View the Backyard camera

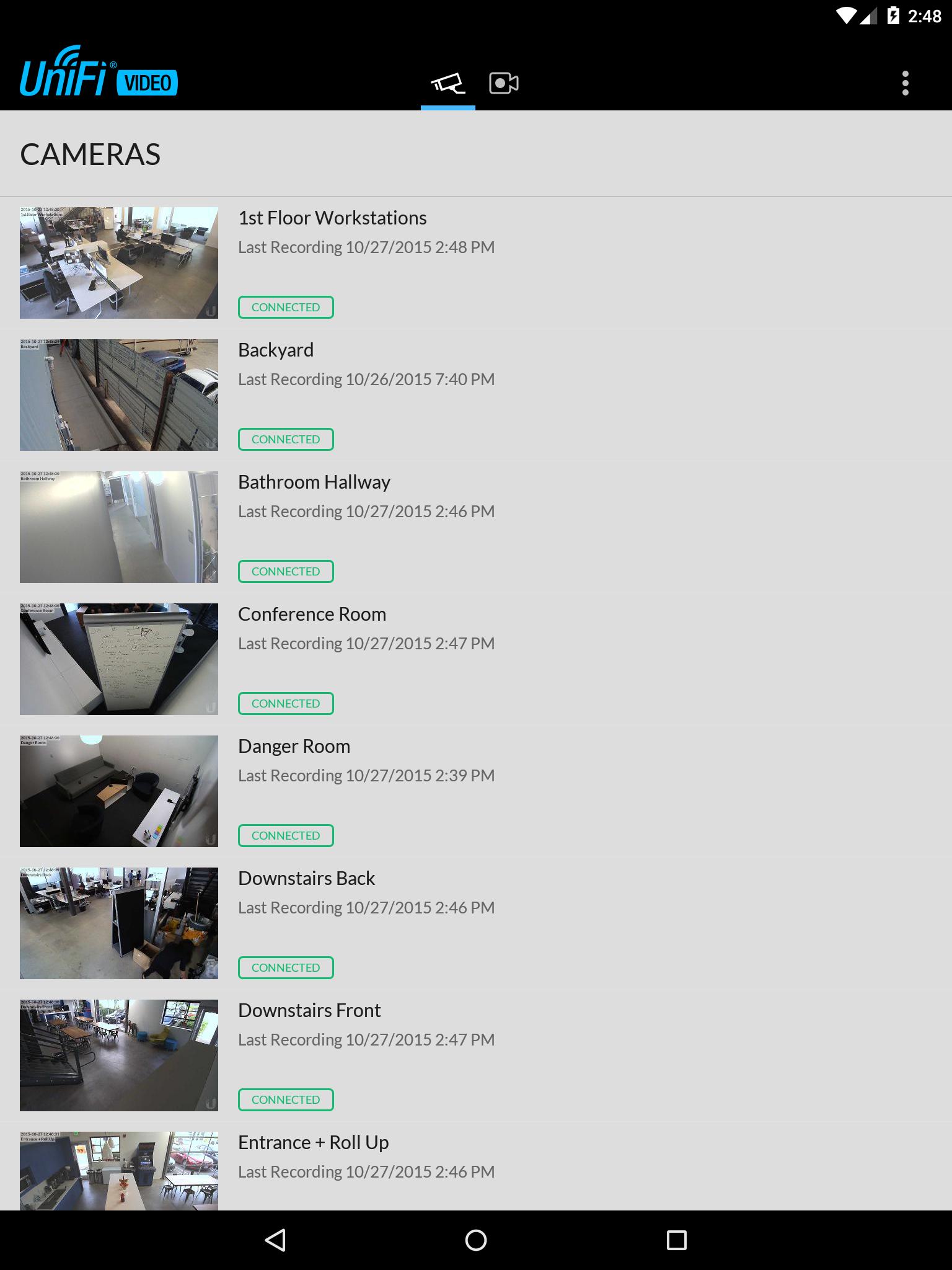pos(276,350)
